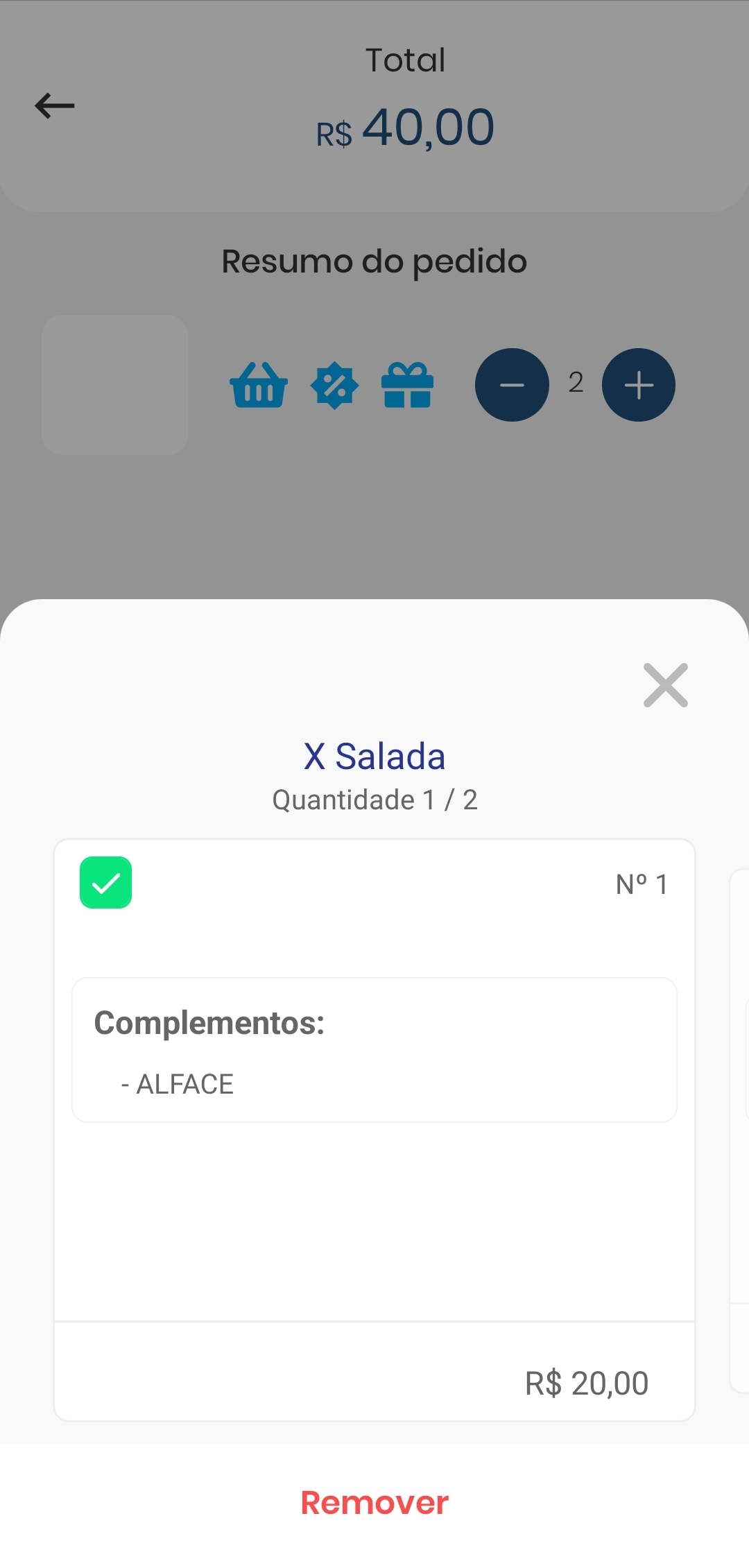This screenshot has height=1568, width=749.
Task: Tap the red Remover button
Action: (374, 1503)
